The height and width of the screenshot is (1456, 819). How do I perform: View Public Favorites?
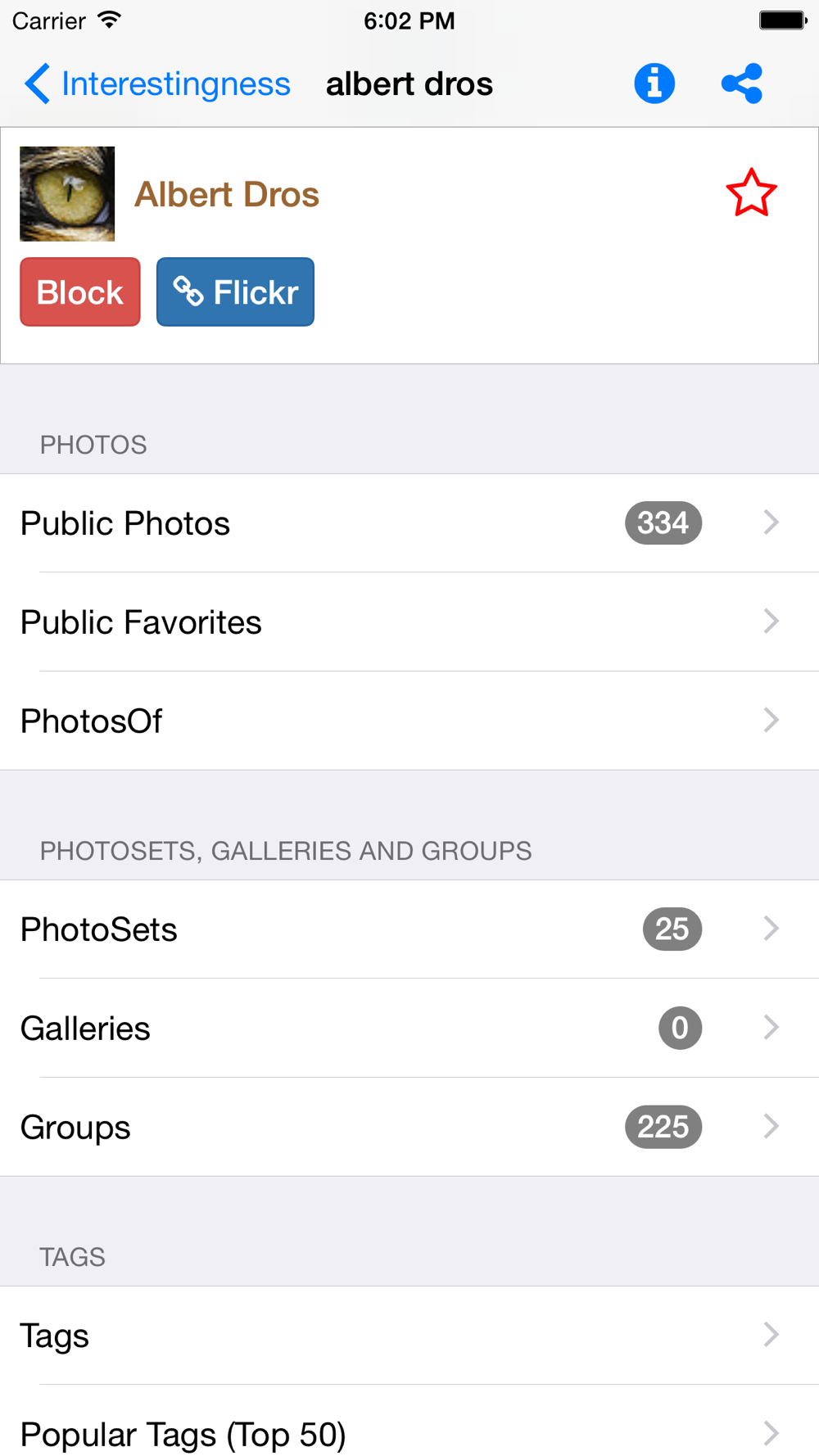click(409, 622)
